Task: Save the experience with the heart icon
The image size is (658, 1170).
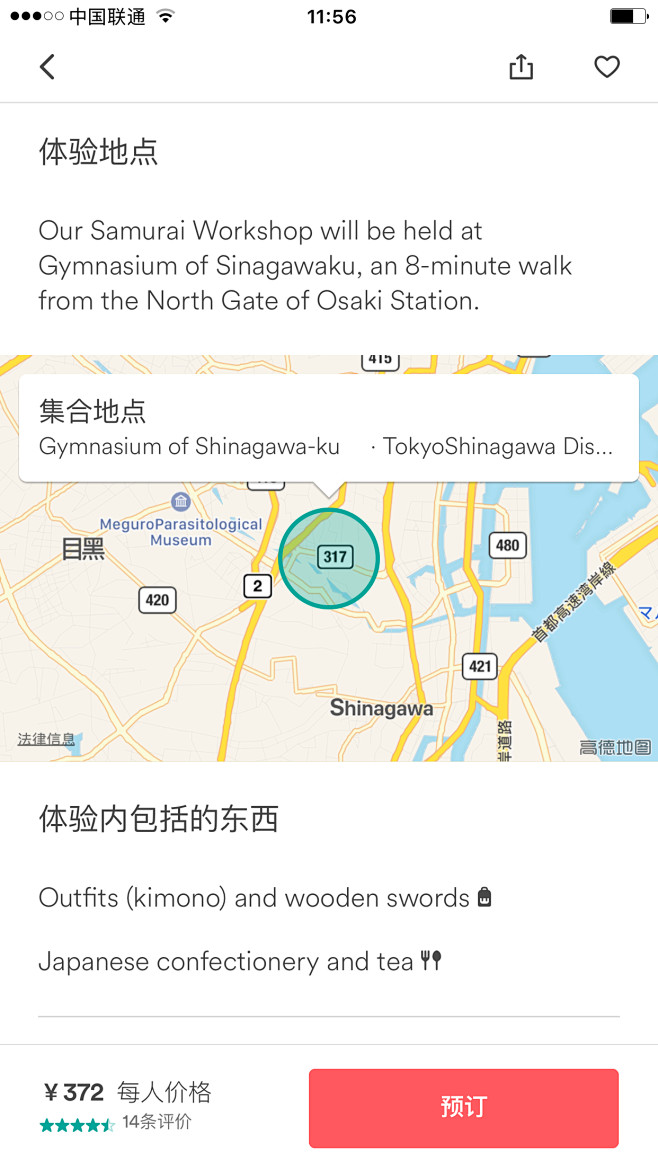Action: click(607, 67)
